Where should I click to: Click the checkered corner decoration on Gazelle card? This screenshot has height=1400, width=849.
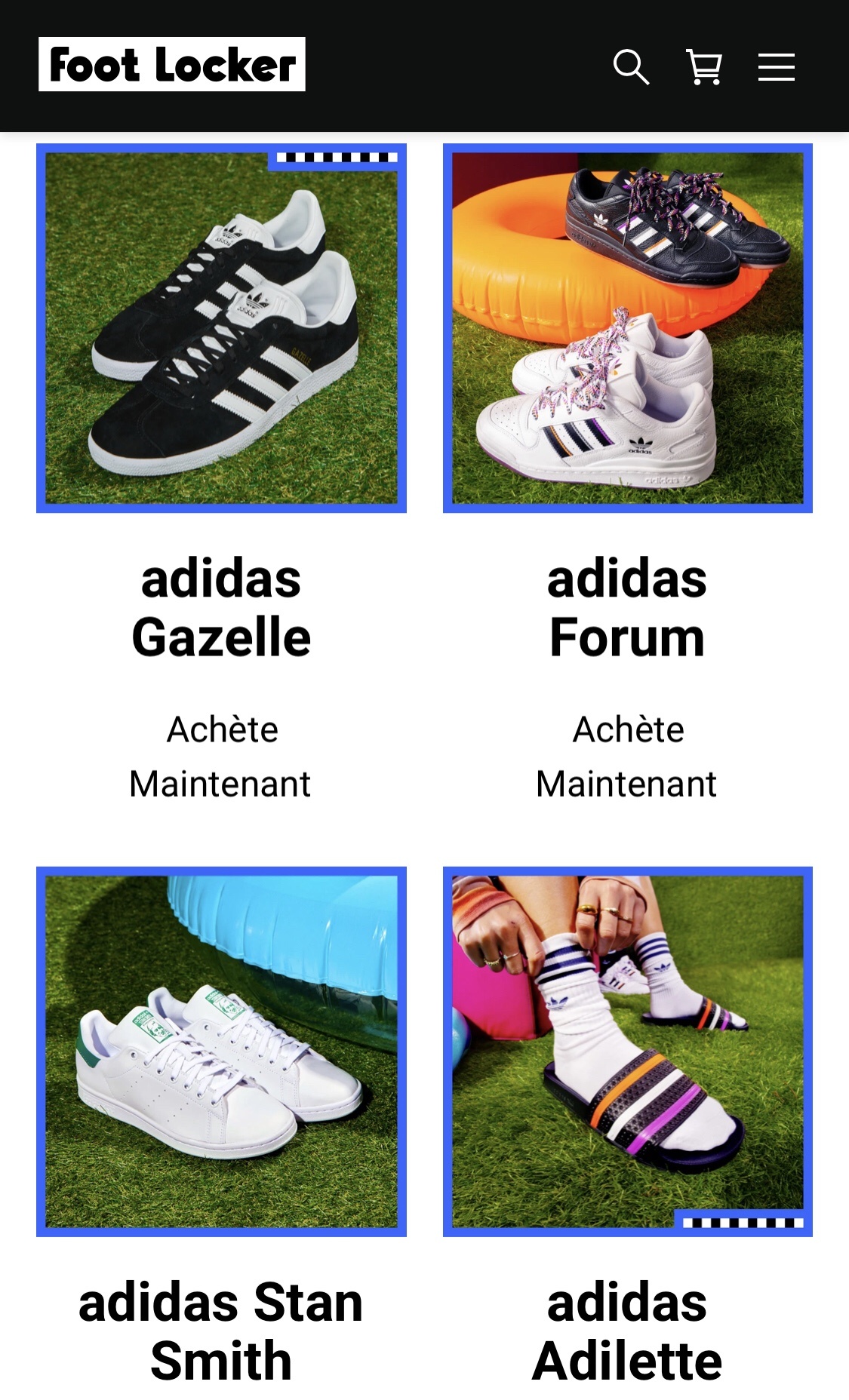point(339,156)
